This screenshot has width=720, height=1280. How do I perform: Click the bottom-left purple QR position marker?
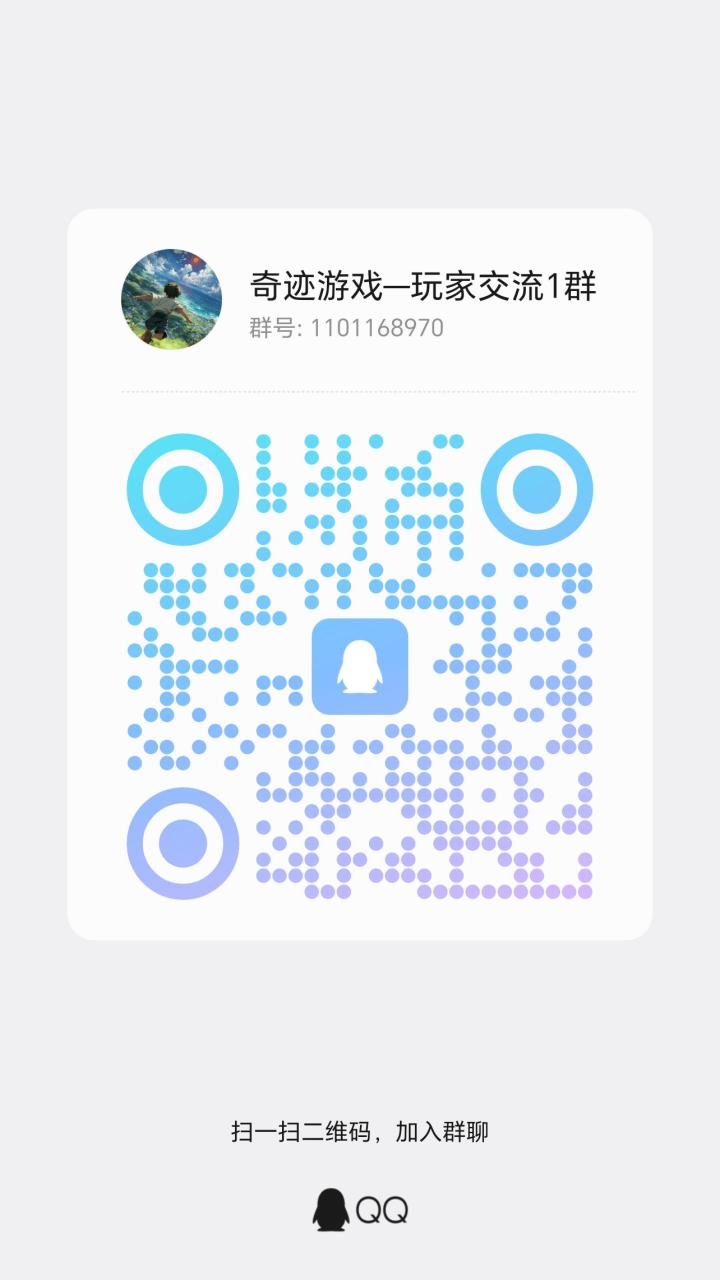(181, 843)
